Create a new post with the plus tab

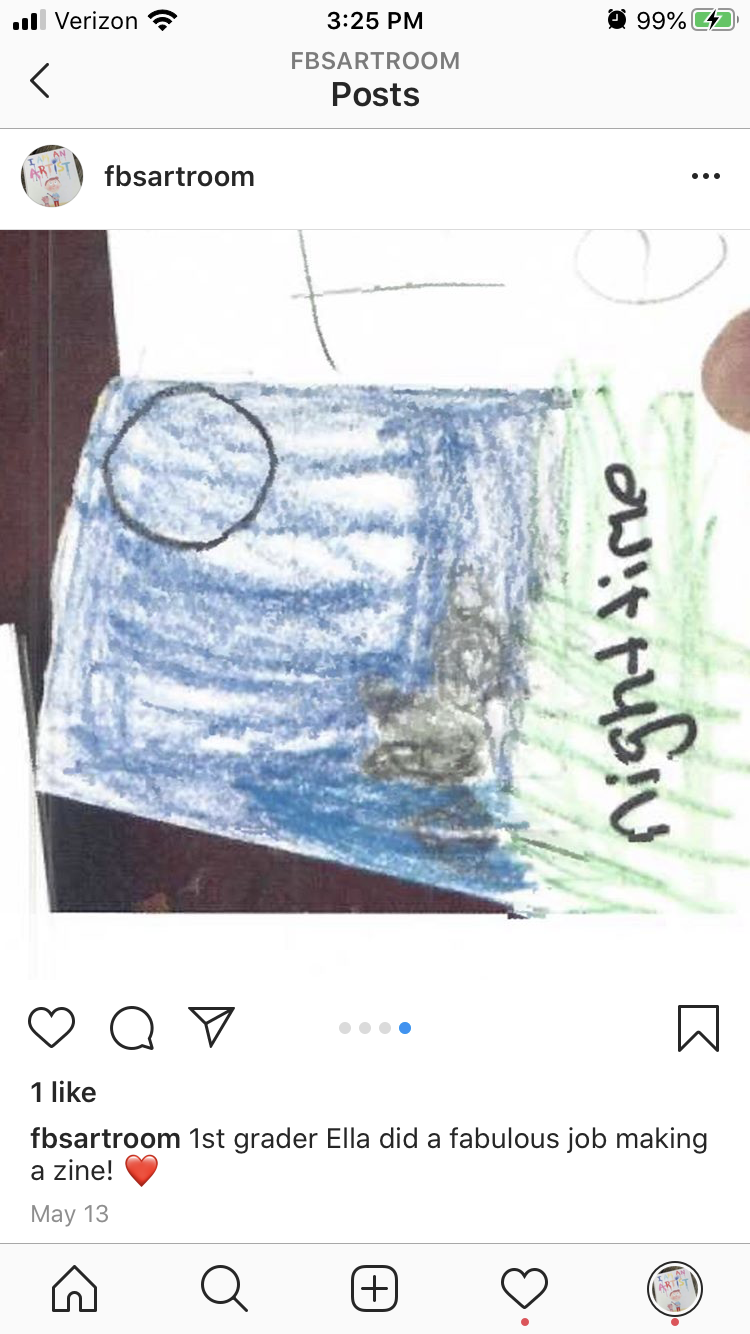pos(375,1288)
